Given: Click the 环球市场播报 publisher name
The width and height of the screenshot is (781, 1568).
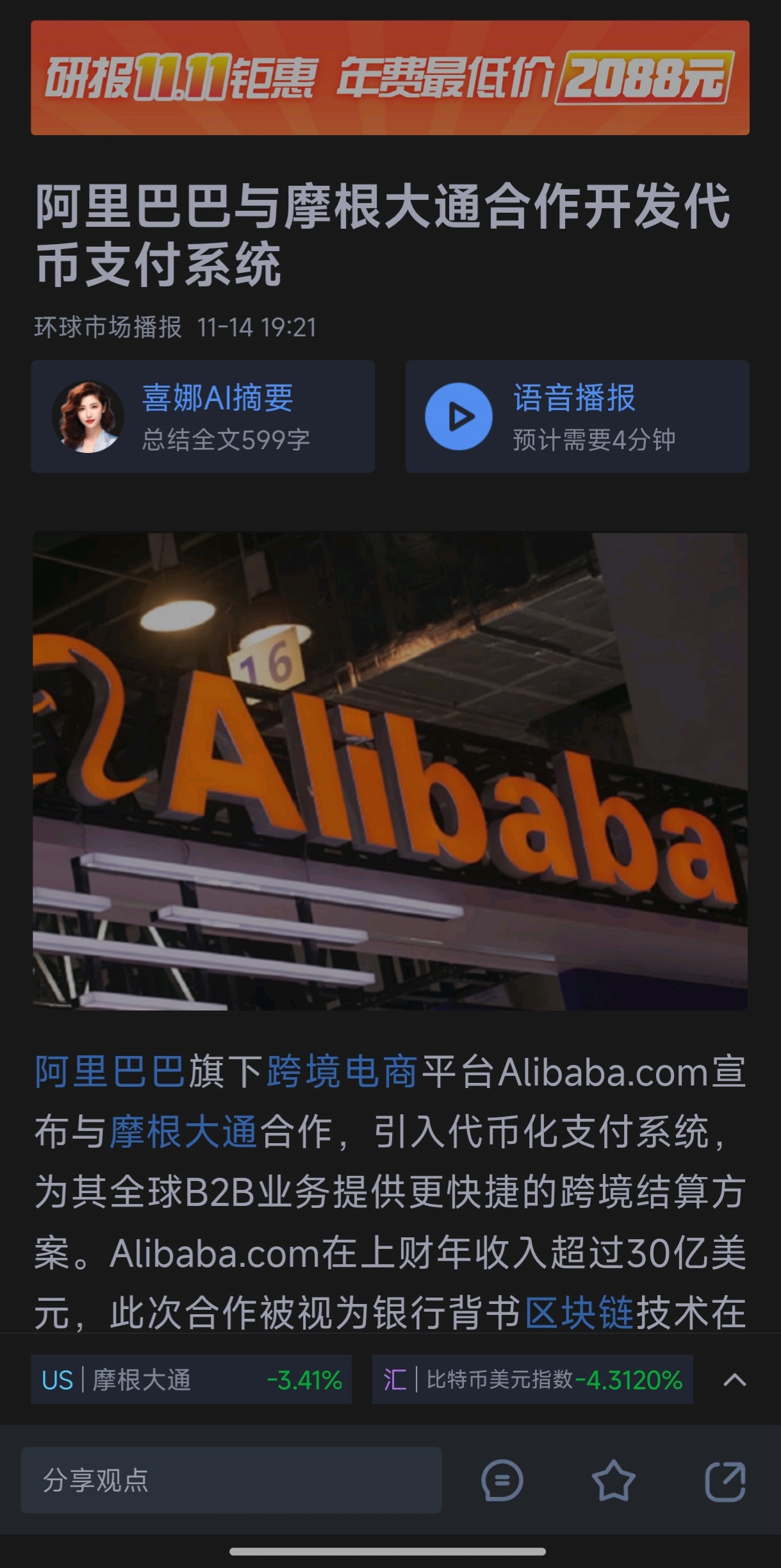Looking at the screenshot, I should pyautogui.click(x=106, y=326).
